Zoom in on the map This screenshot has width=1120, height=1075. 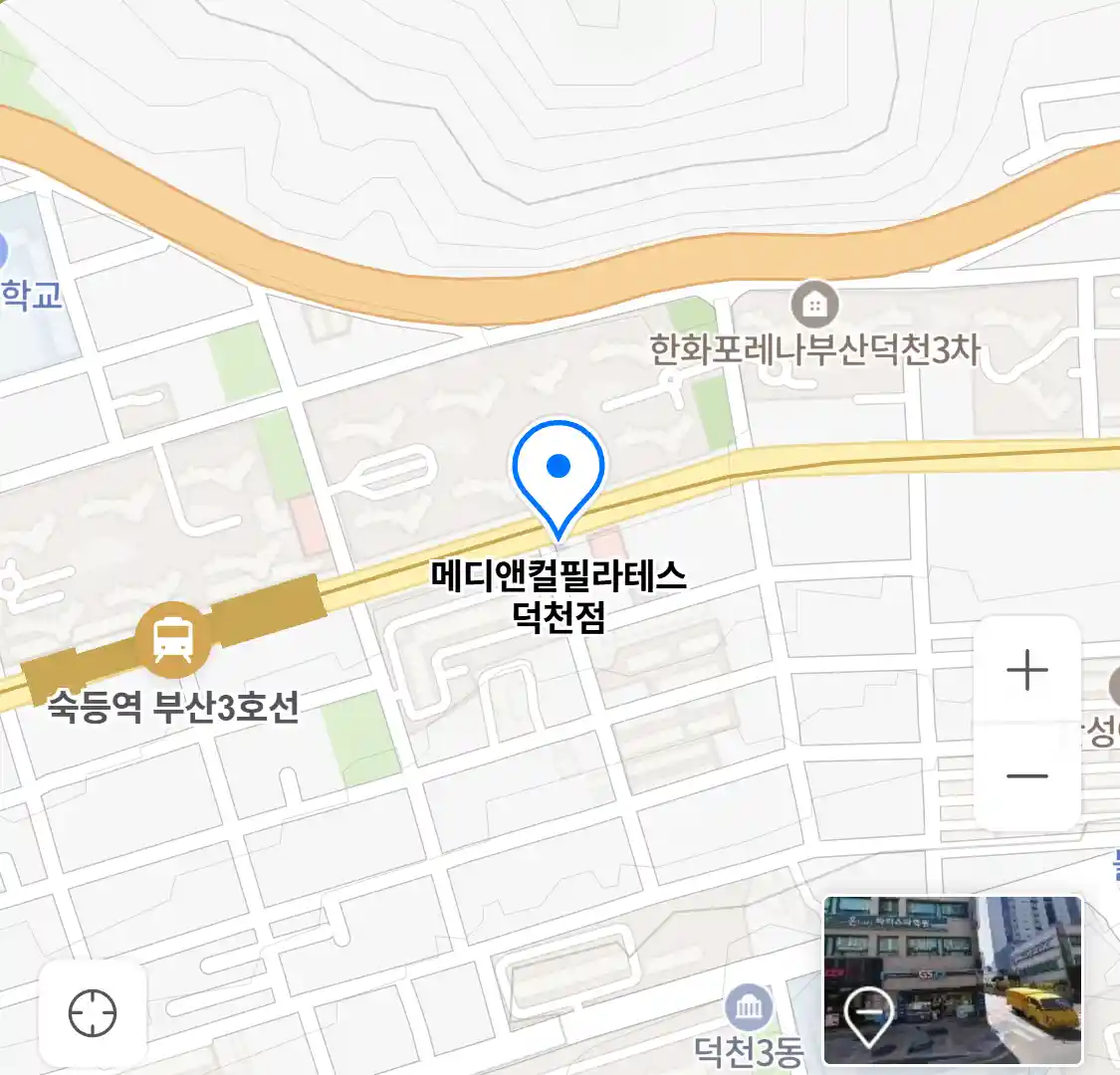tap(1027, 671)
